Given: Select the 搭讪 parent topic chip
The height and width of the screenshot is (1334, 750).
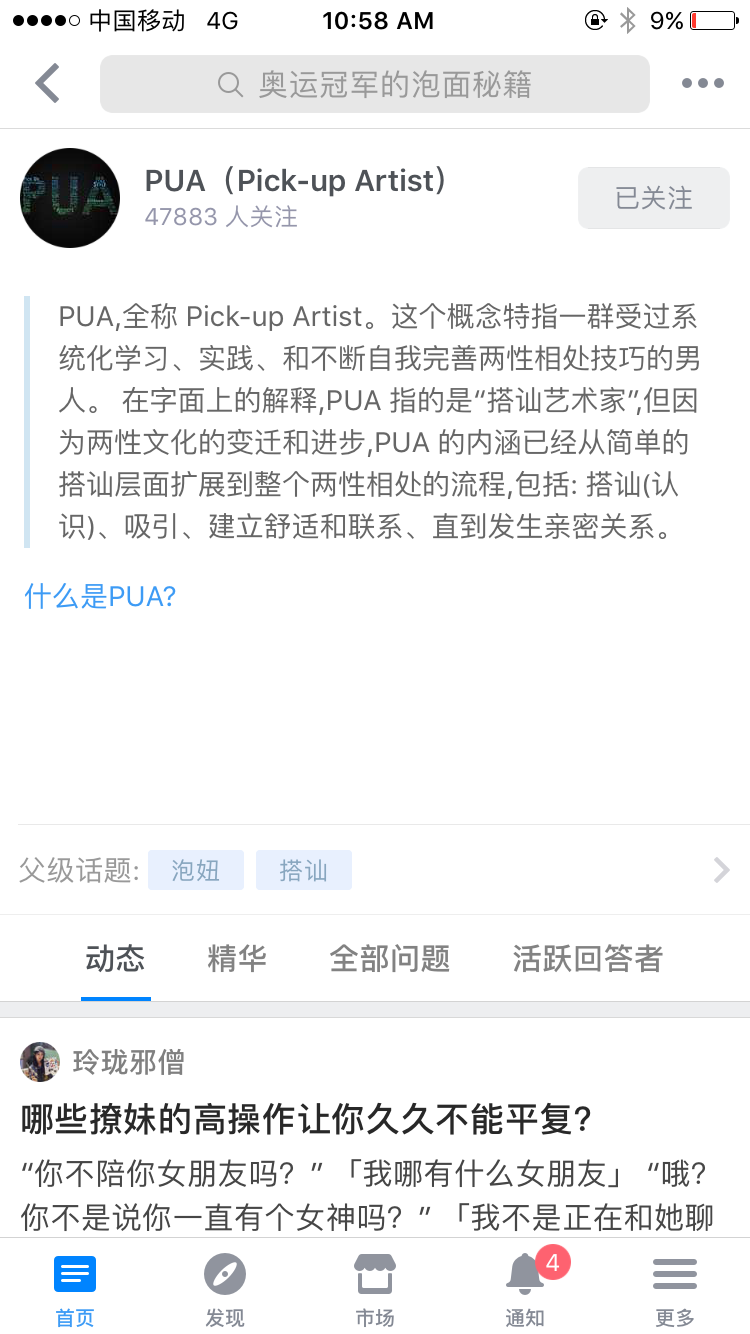Looking at the screenshot, I should click(x=303, y=870).
